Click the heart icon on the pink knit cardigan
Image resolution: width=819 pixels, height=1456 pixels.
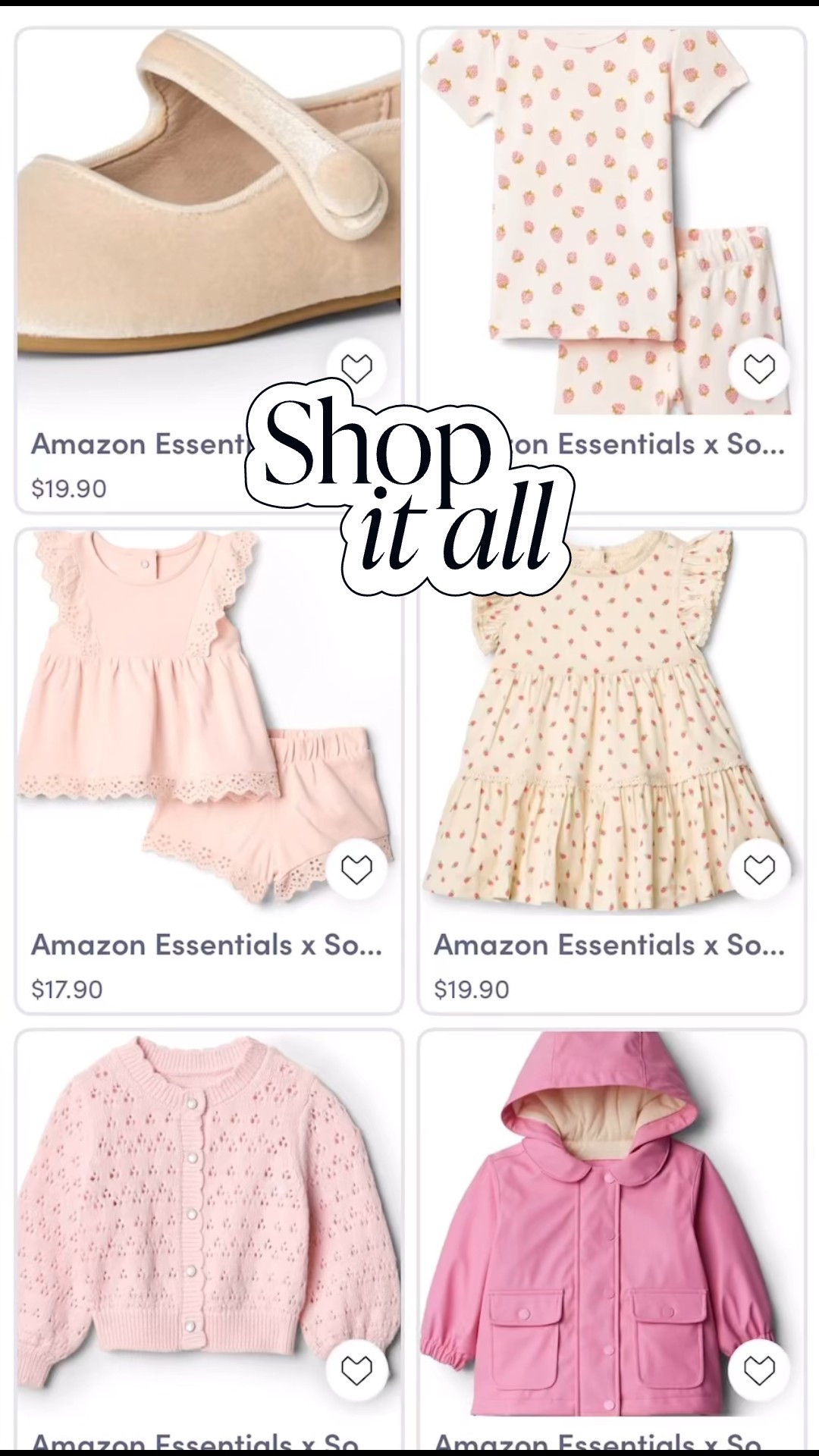pos(357,1369)
